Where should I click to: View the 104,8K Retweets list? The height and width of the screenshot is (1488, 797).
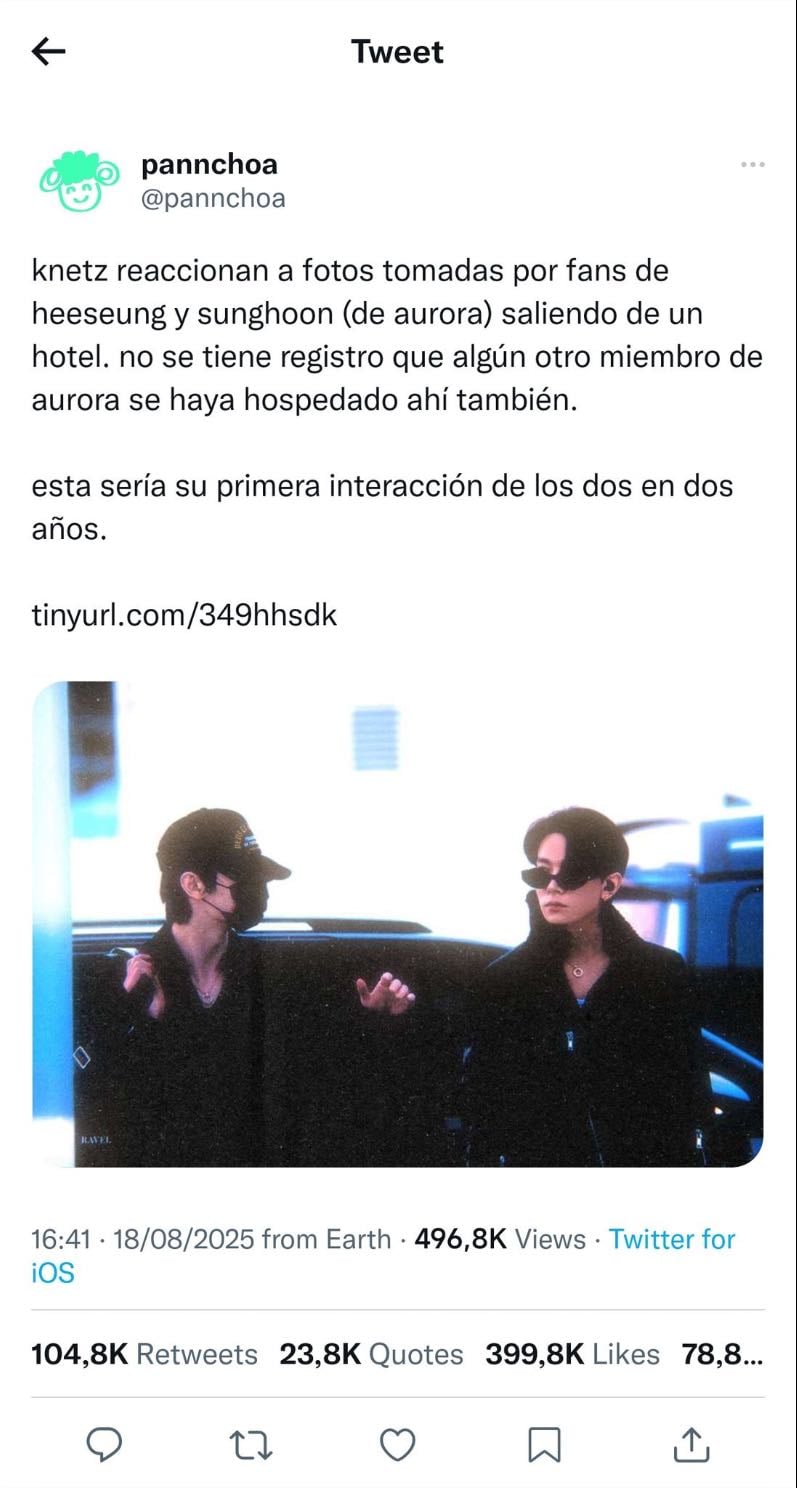pyautogui.click(x=145, y=1354)
